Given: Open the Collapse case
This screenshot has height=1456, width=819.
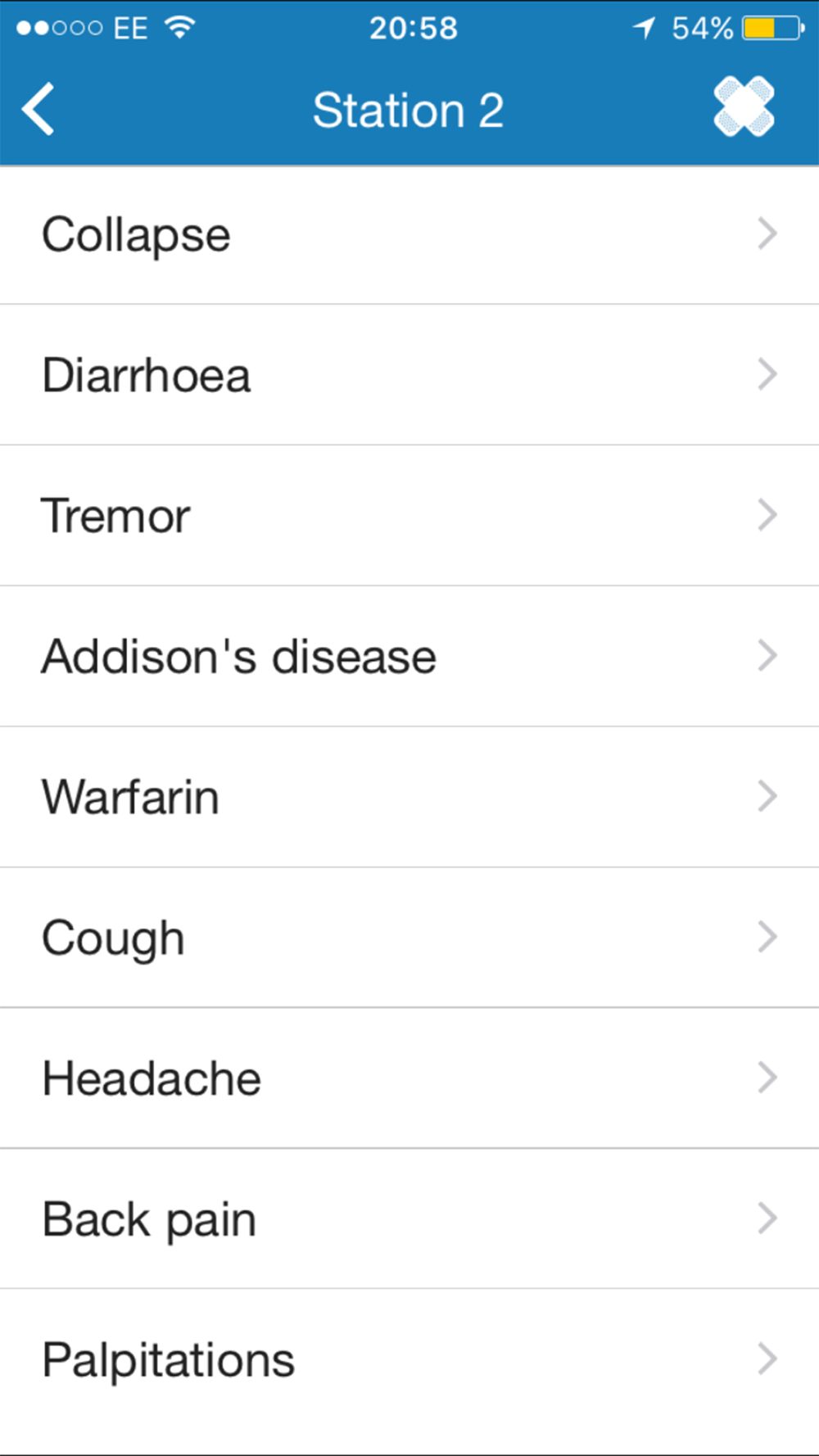Looking at the screenshot, I should click(409, 235).
